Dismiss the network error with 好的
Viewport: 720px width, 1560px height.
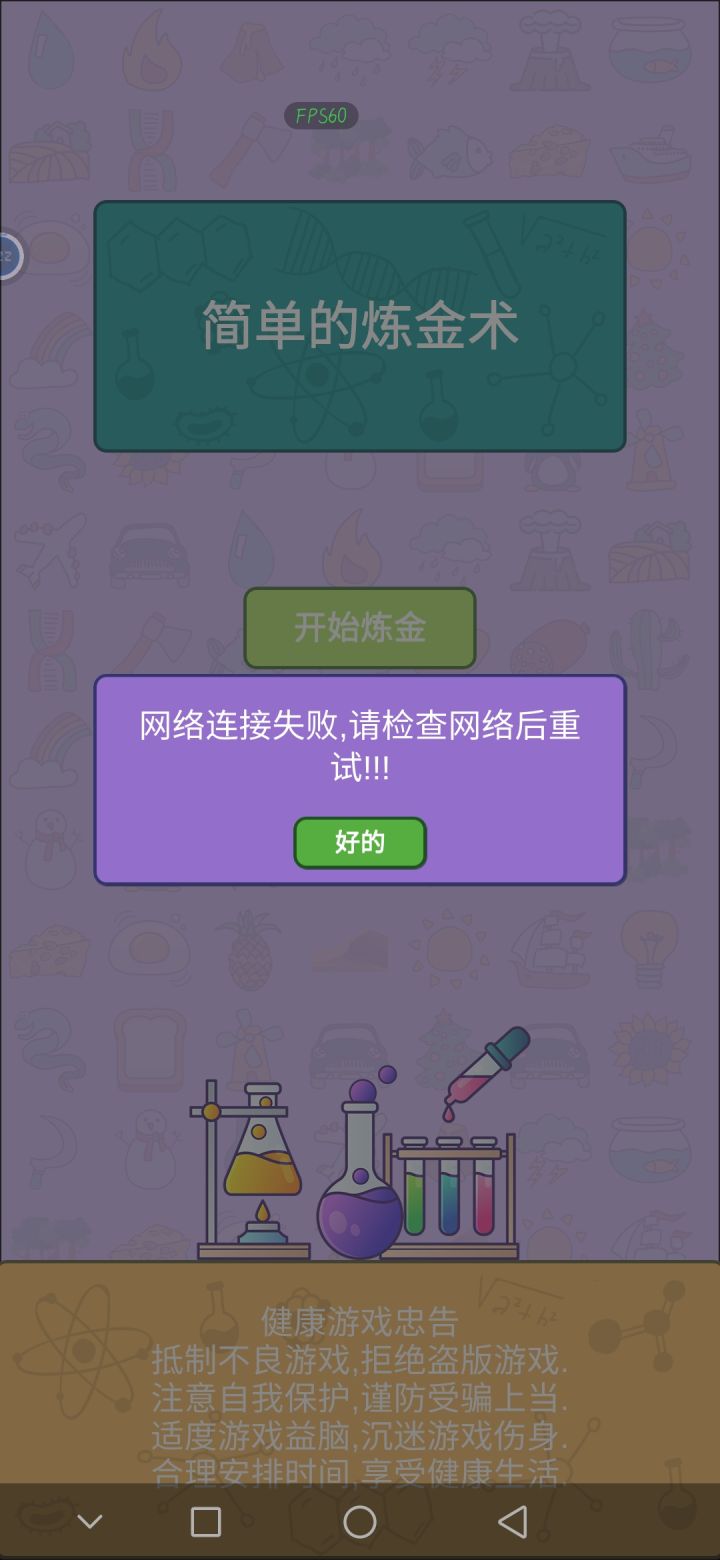[x=360, y=843]
